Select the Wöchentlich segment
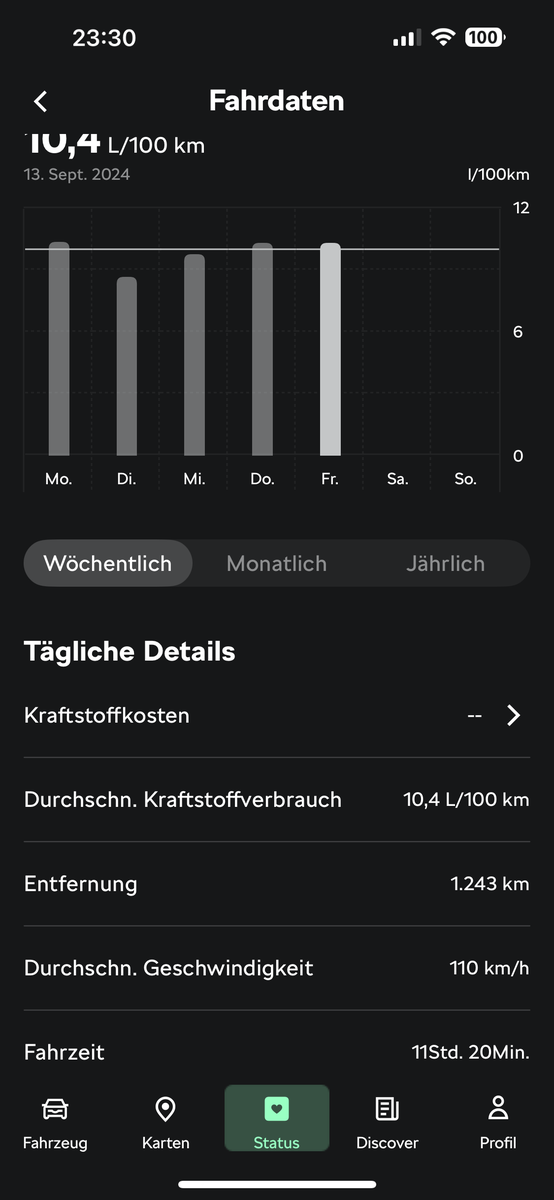Viewport: 554px width, 1200px height. pos(108,563)
